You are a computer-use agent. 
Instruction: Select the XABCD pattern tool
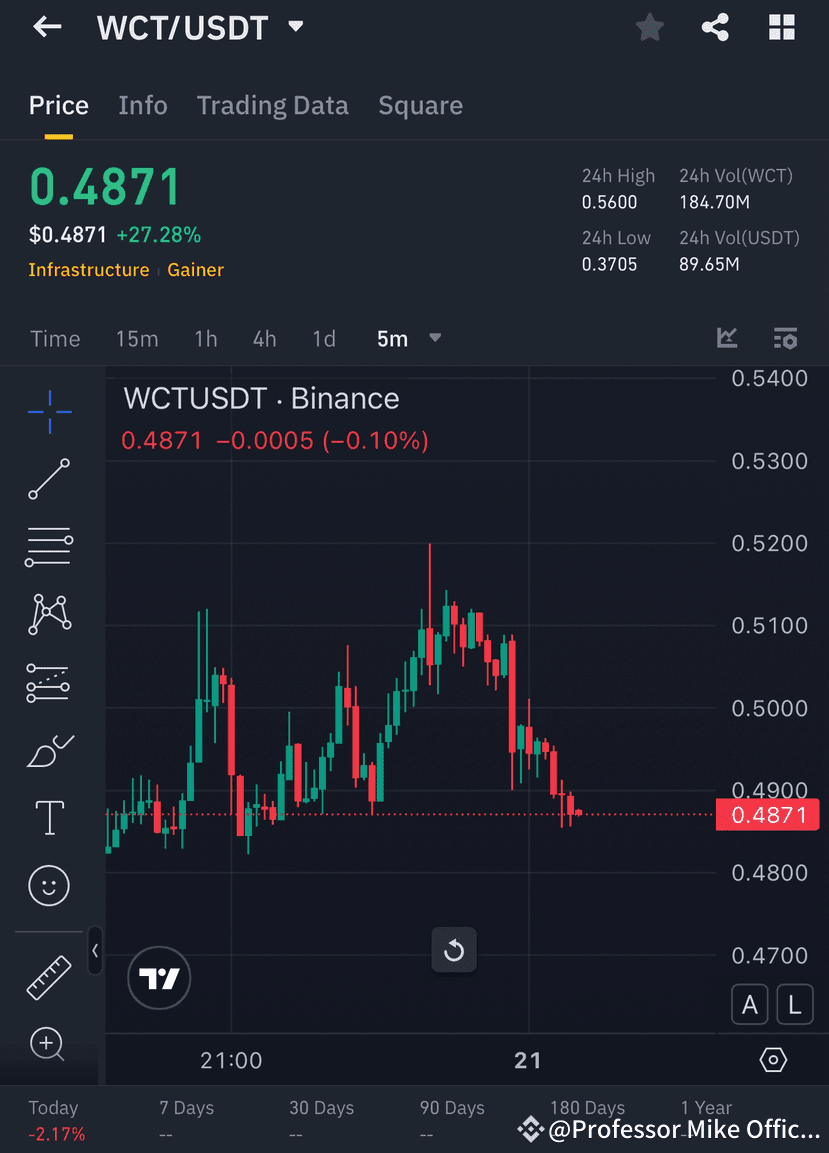click(x=48, y=613)
